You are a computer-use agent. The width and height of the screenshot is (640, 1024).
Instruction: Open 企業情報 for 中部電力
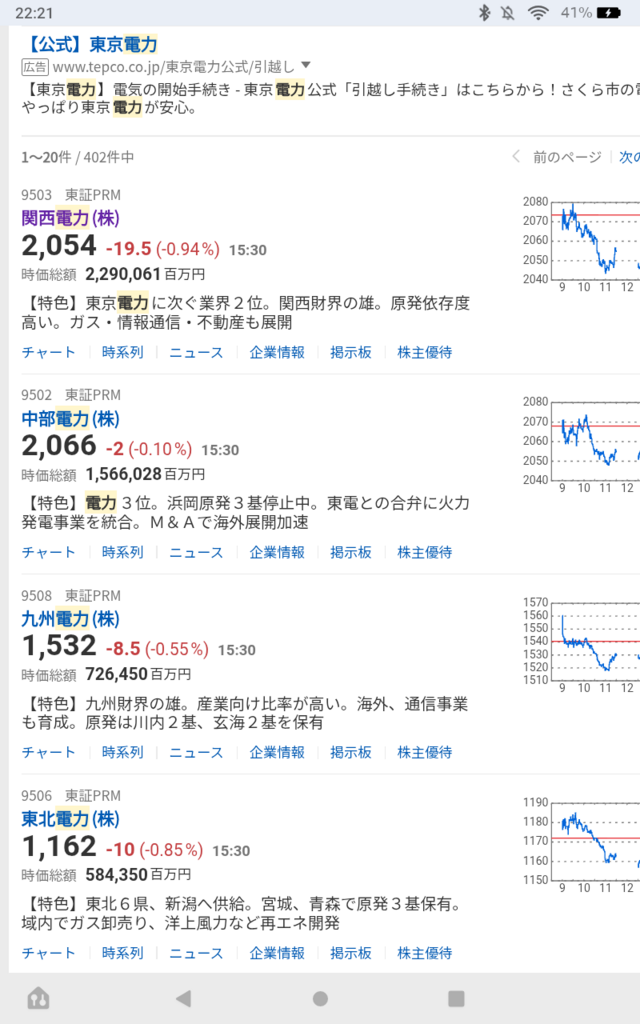(x=277, y=552)
